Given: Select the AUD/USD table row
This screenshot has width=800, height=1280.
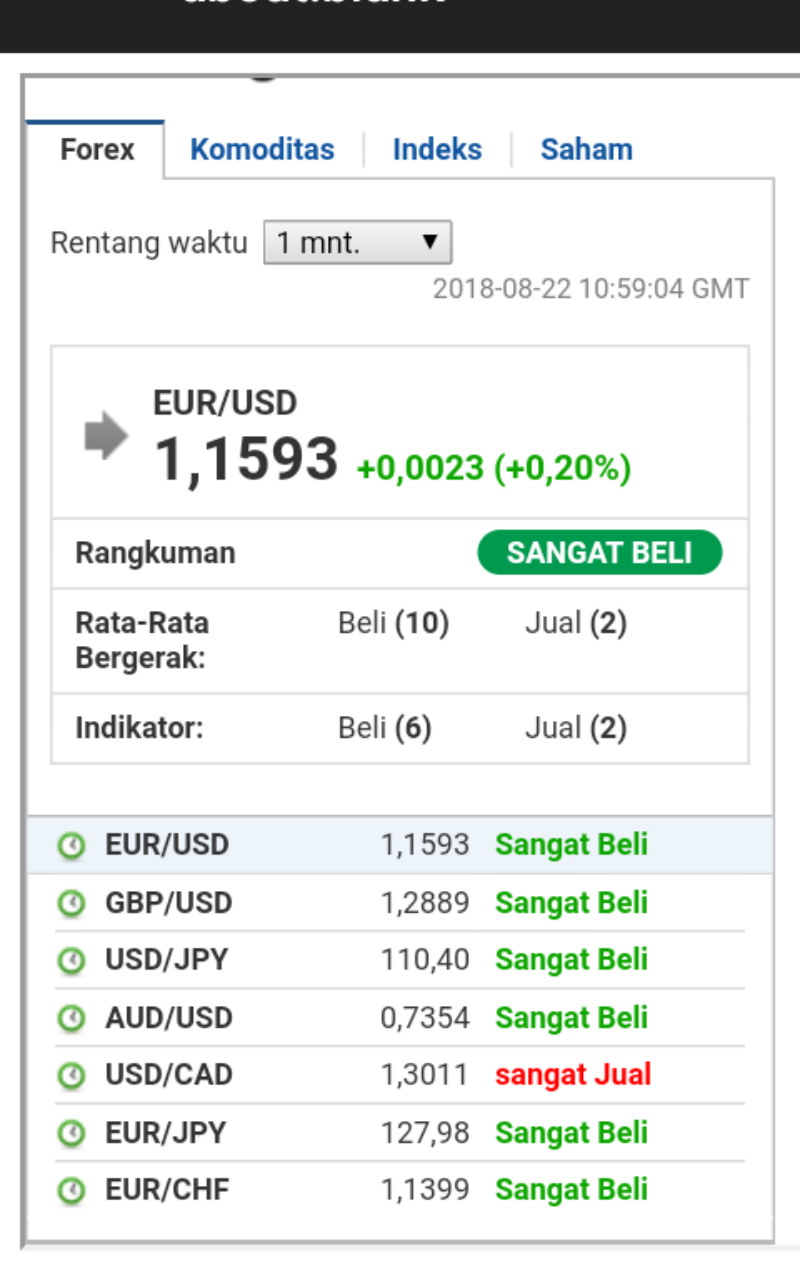Looking at the screenshot, I should coord(400,1017).
